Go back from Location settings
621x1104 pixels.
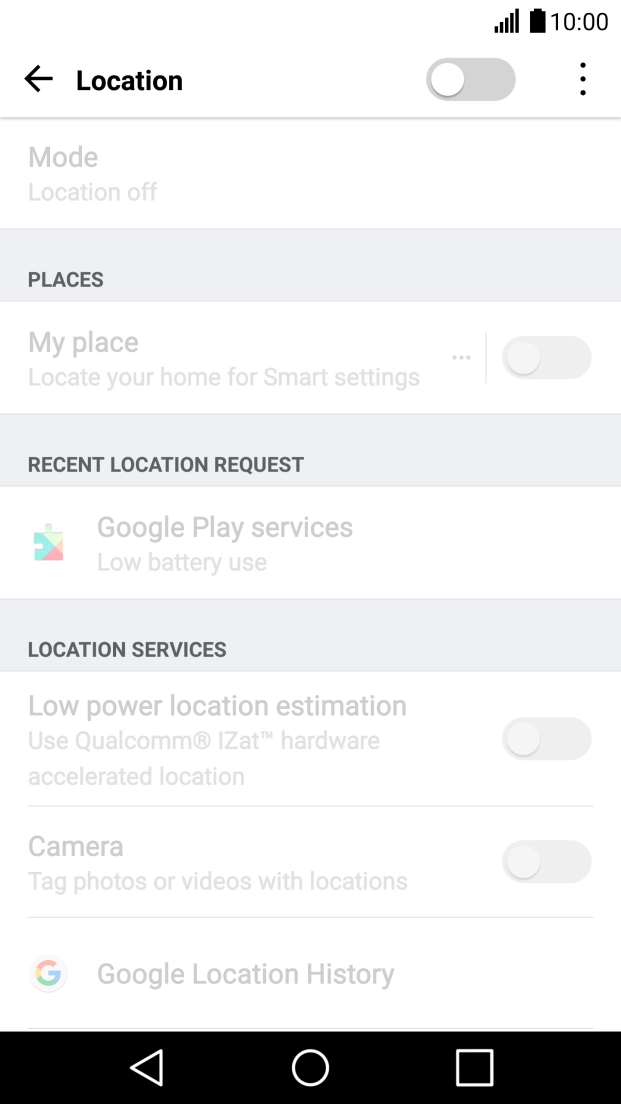click(38, 80)
